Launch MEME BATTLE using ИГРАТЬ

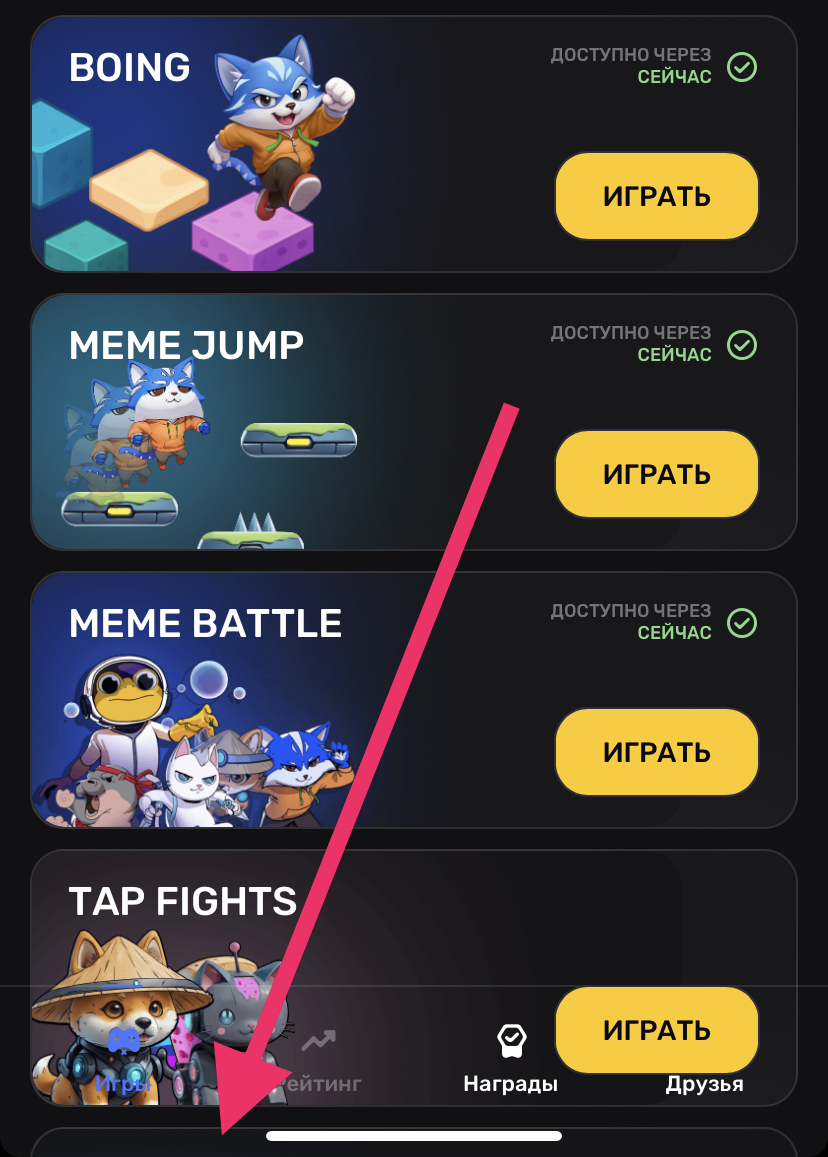[x=656, y=752]
